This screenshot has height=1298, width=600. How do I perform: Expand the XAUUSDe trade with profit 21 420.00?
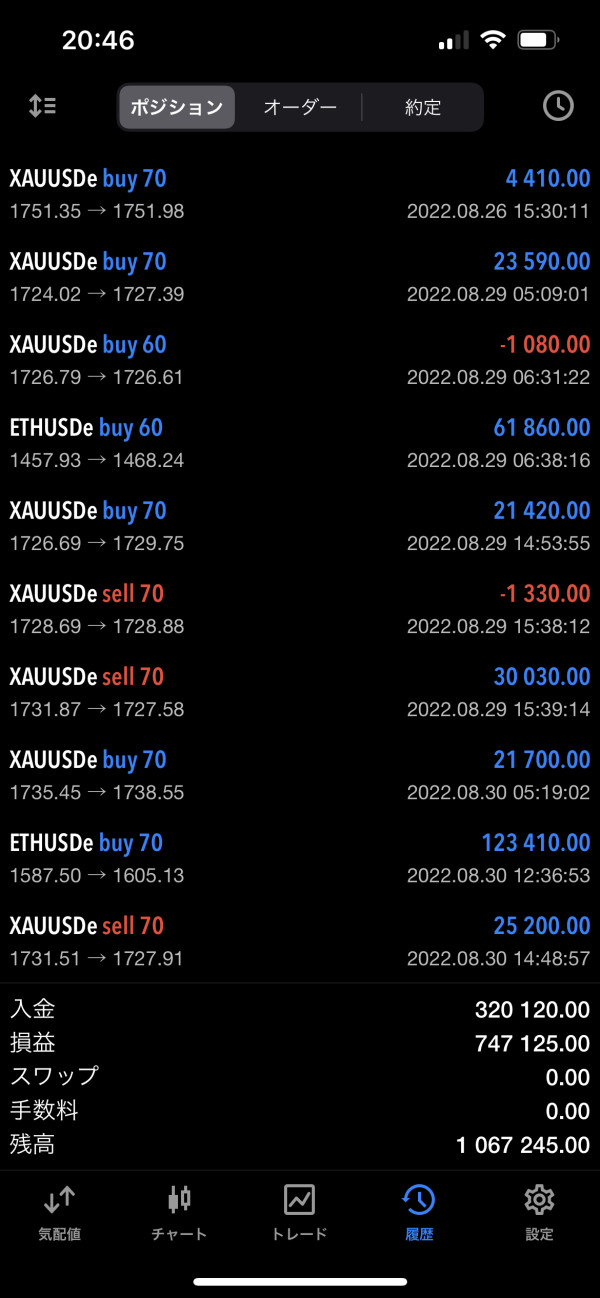coord(300,526)
